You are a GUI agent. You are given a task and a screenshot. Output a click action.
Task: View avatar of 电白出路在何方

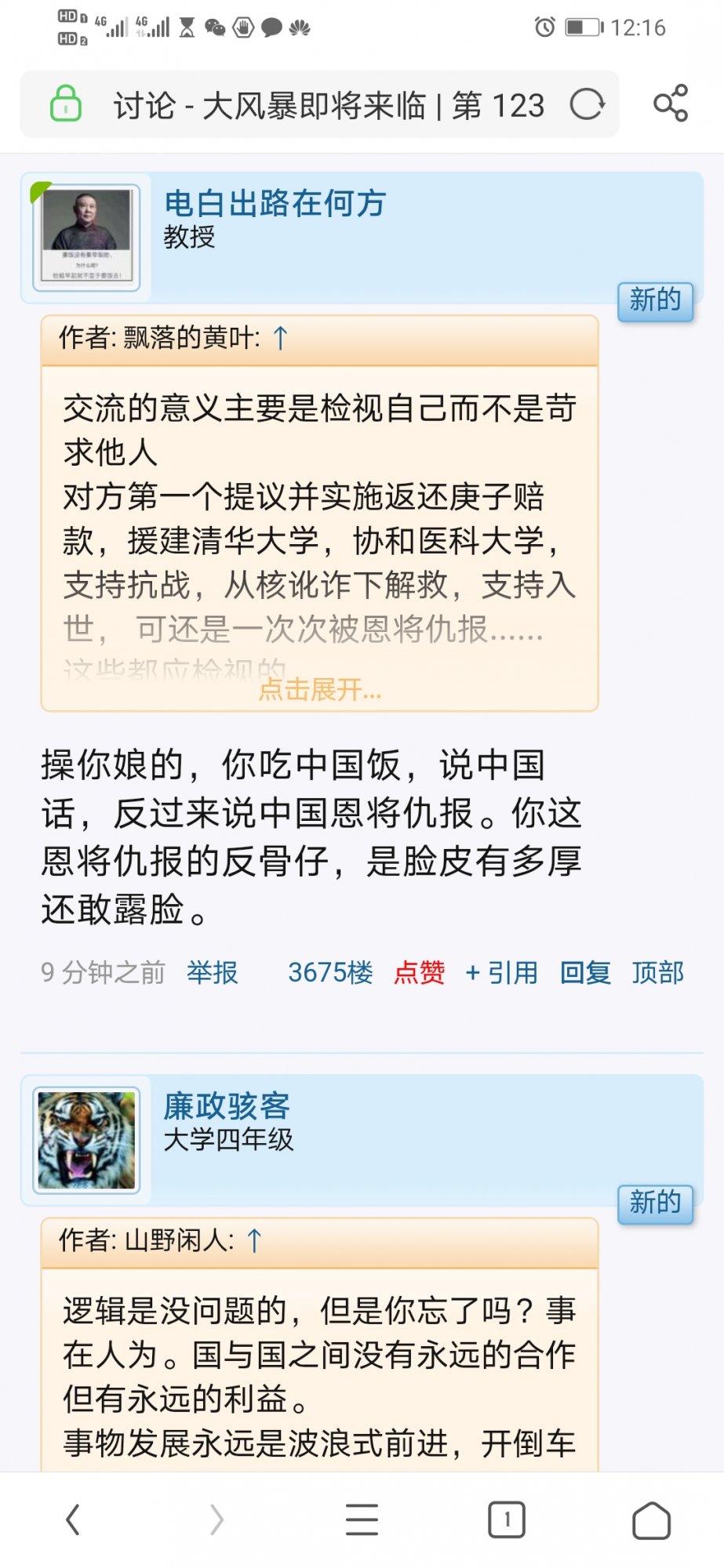click(x=86, y=237)
